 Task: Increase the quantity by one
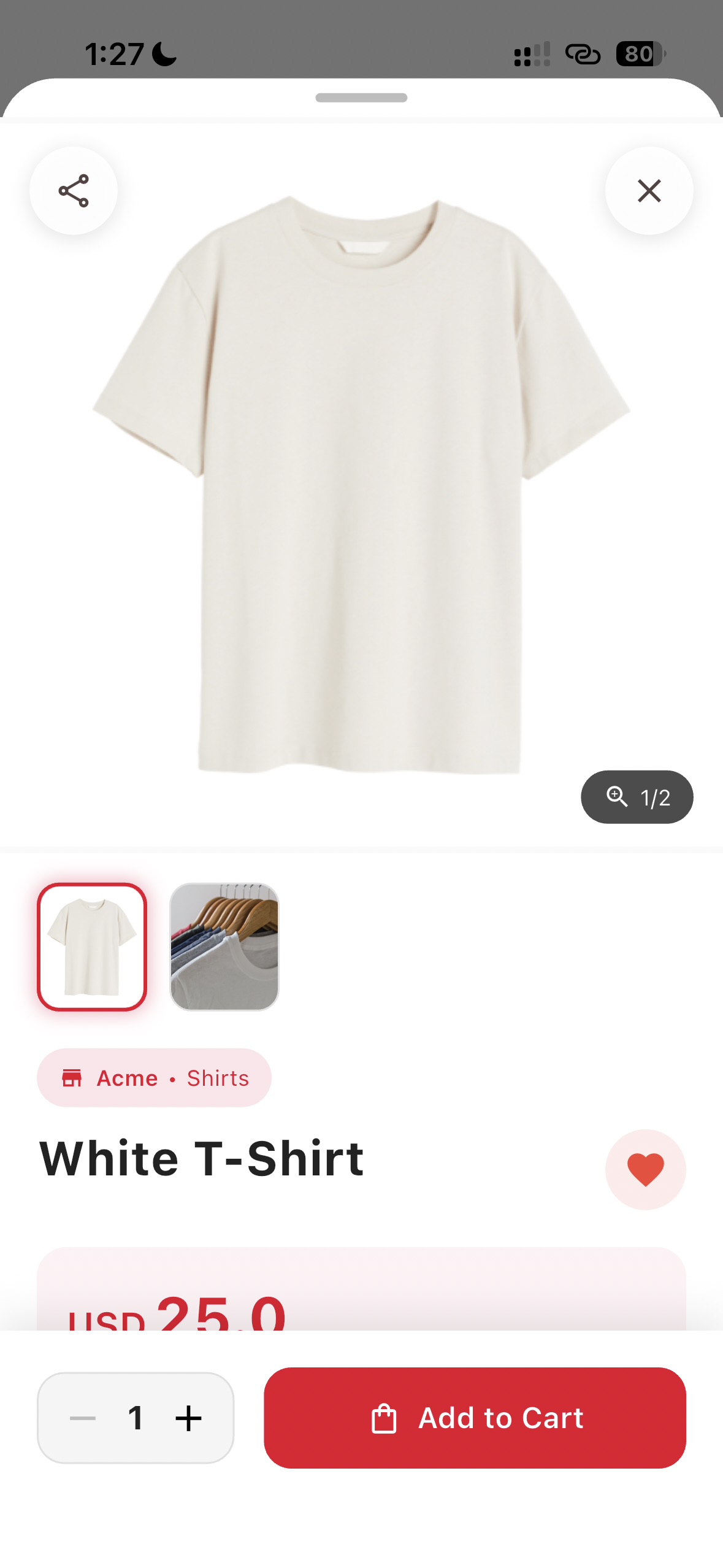[188, 1418]
